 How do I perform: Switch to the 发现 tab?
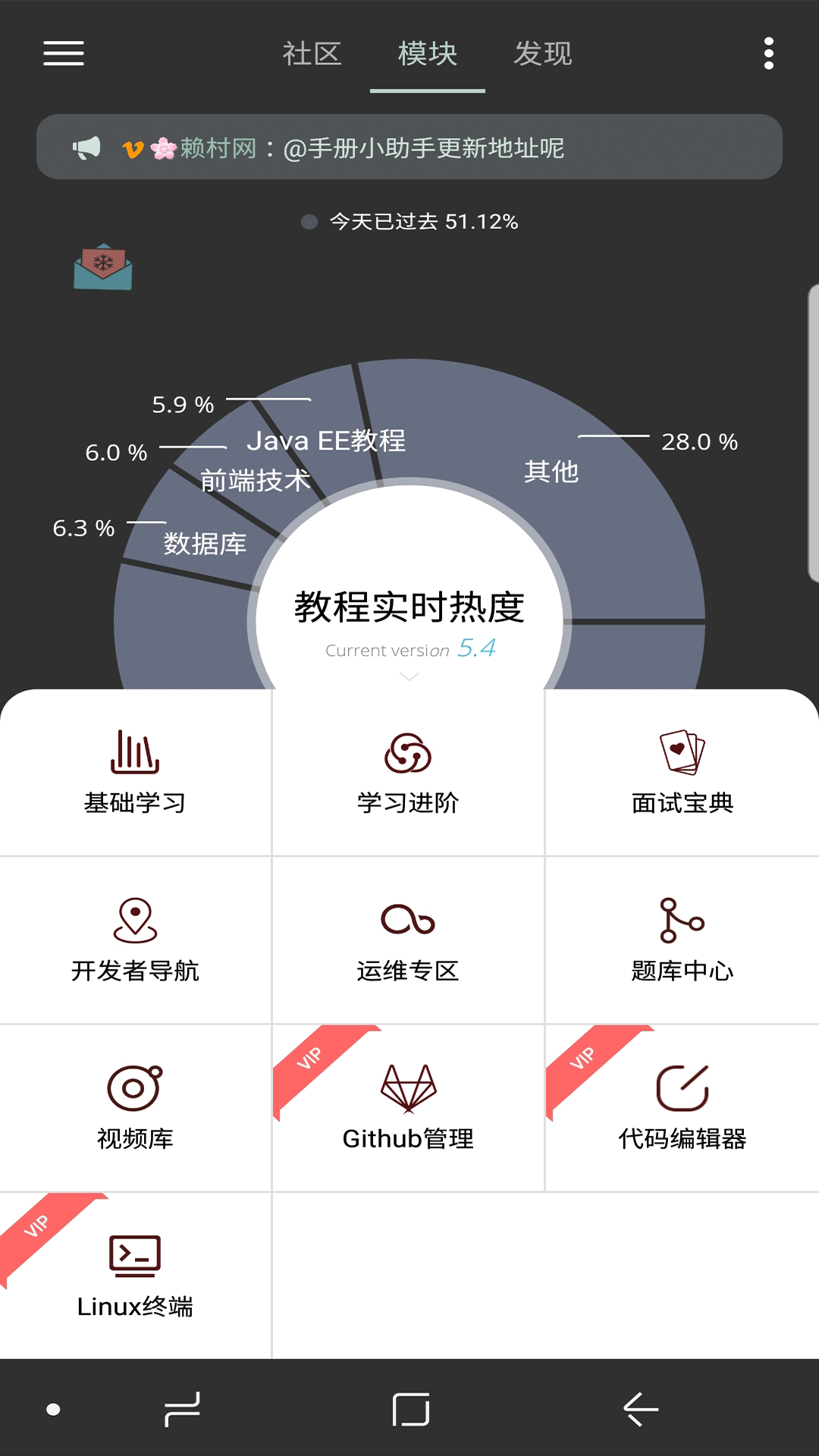[542, 54]
